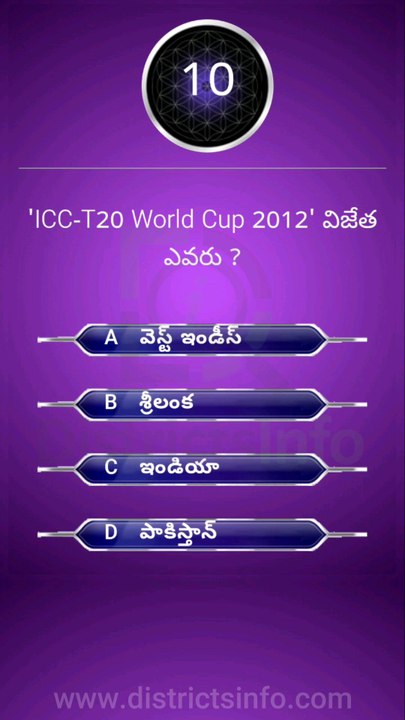Choose option B శ్రీలంక
Screen dimensions: 405x720
coord(202,405)
